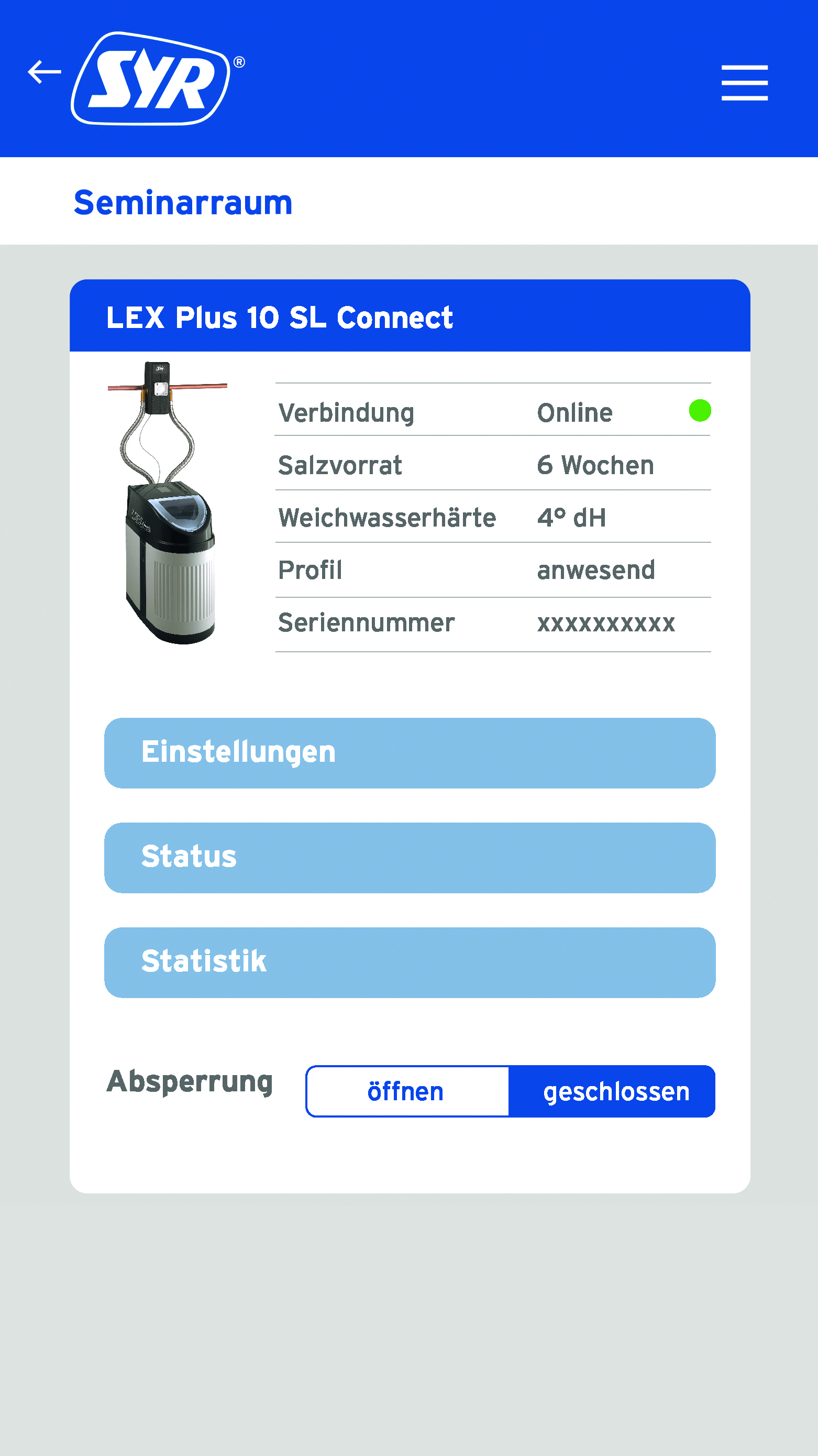Go back with the arrow icon
The width and height of the screenshot is (818, 1456).
(45, 72)
